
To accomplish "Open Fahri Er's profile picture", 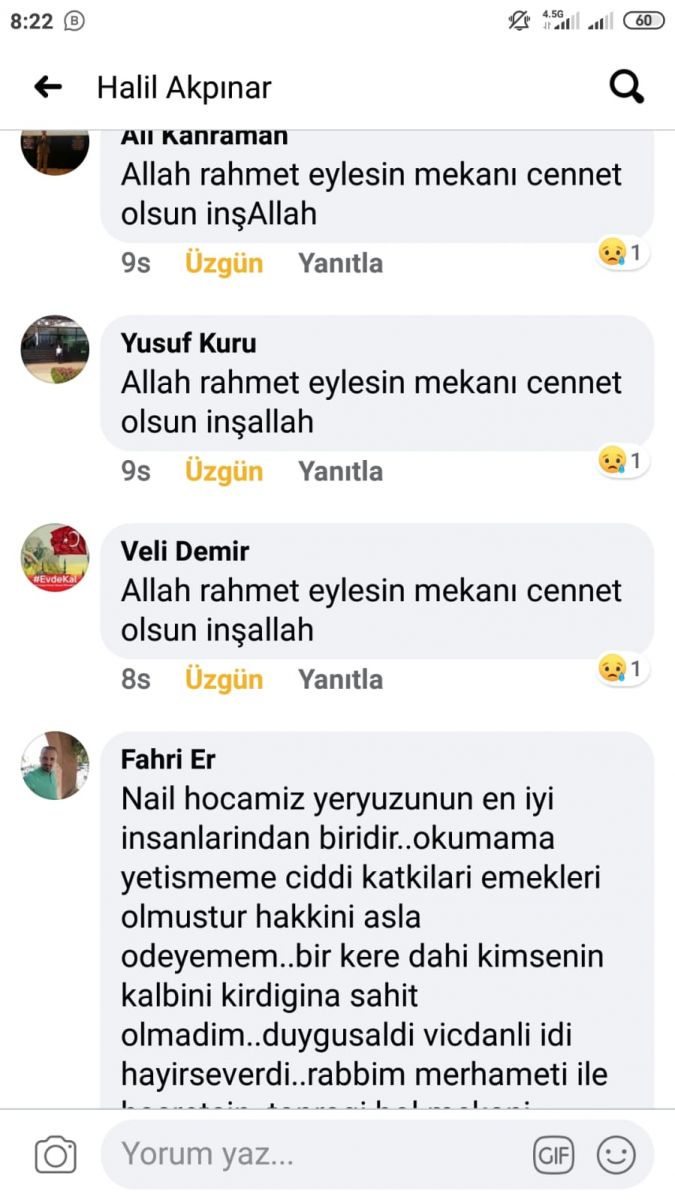I will [x=55, y=766].
